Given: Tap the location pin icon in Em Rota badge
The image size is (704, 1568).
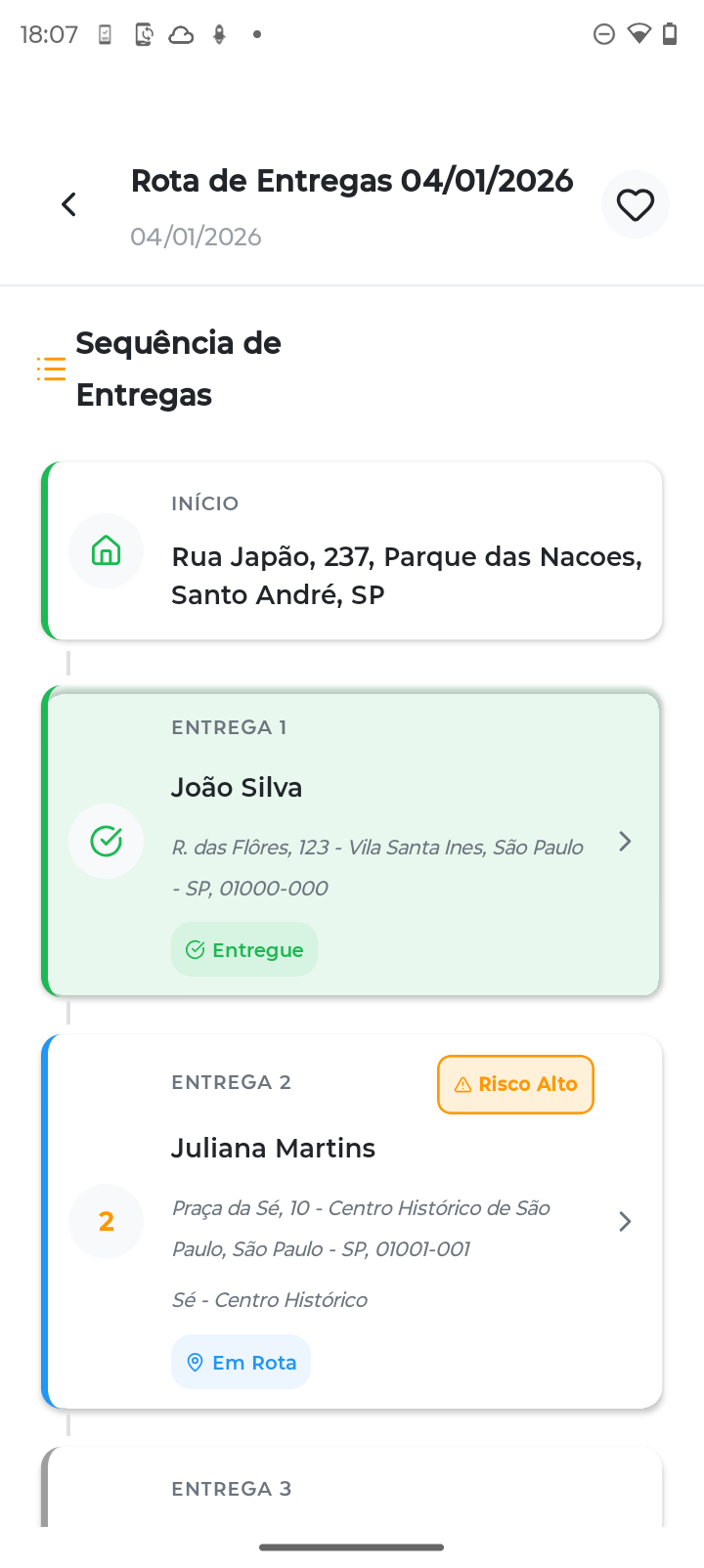Looking at the screenshot, I should coord(194,1361).
